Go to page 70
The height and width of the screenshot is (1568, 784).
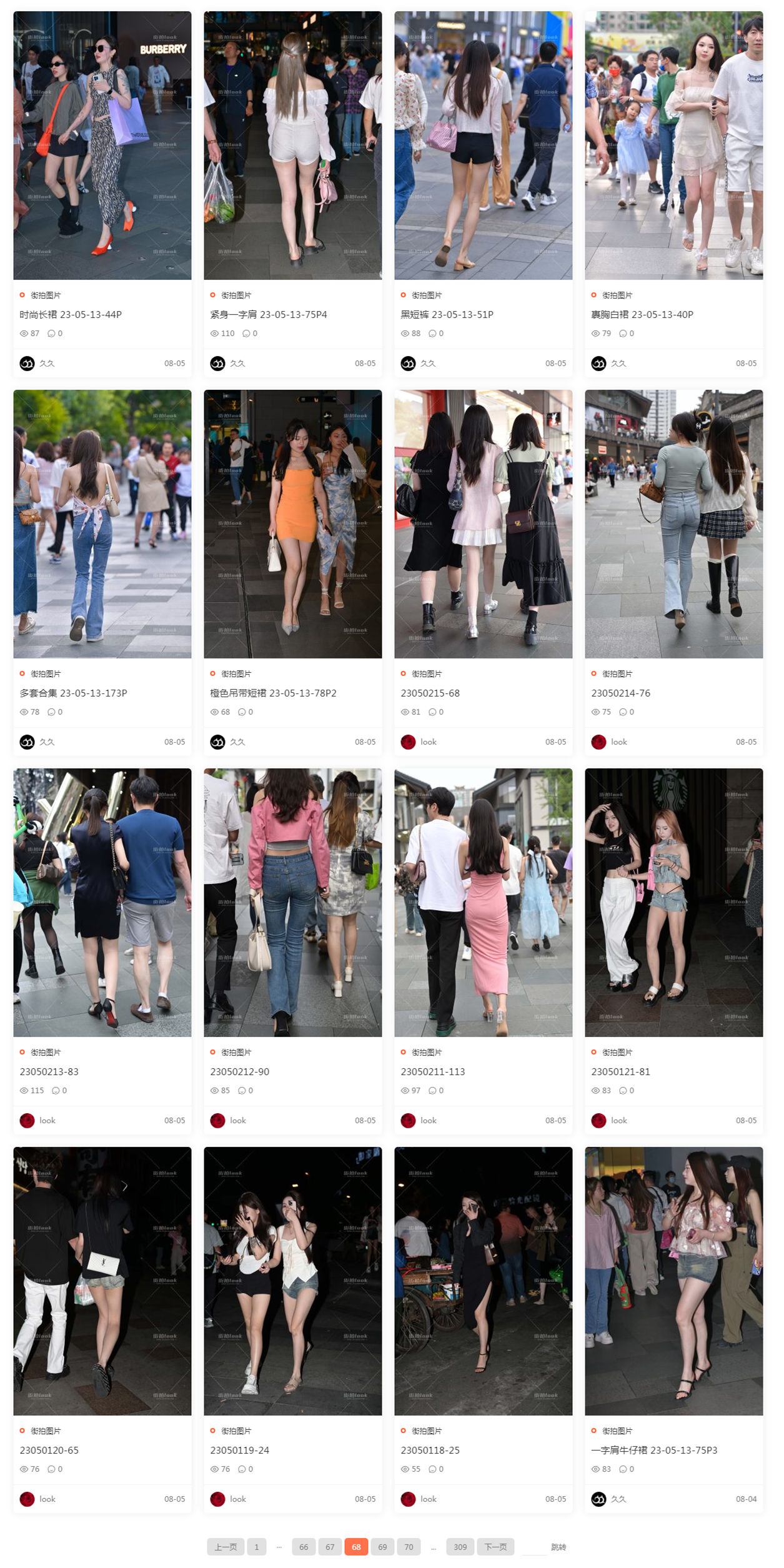tap(409, 1547)
